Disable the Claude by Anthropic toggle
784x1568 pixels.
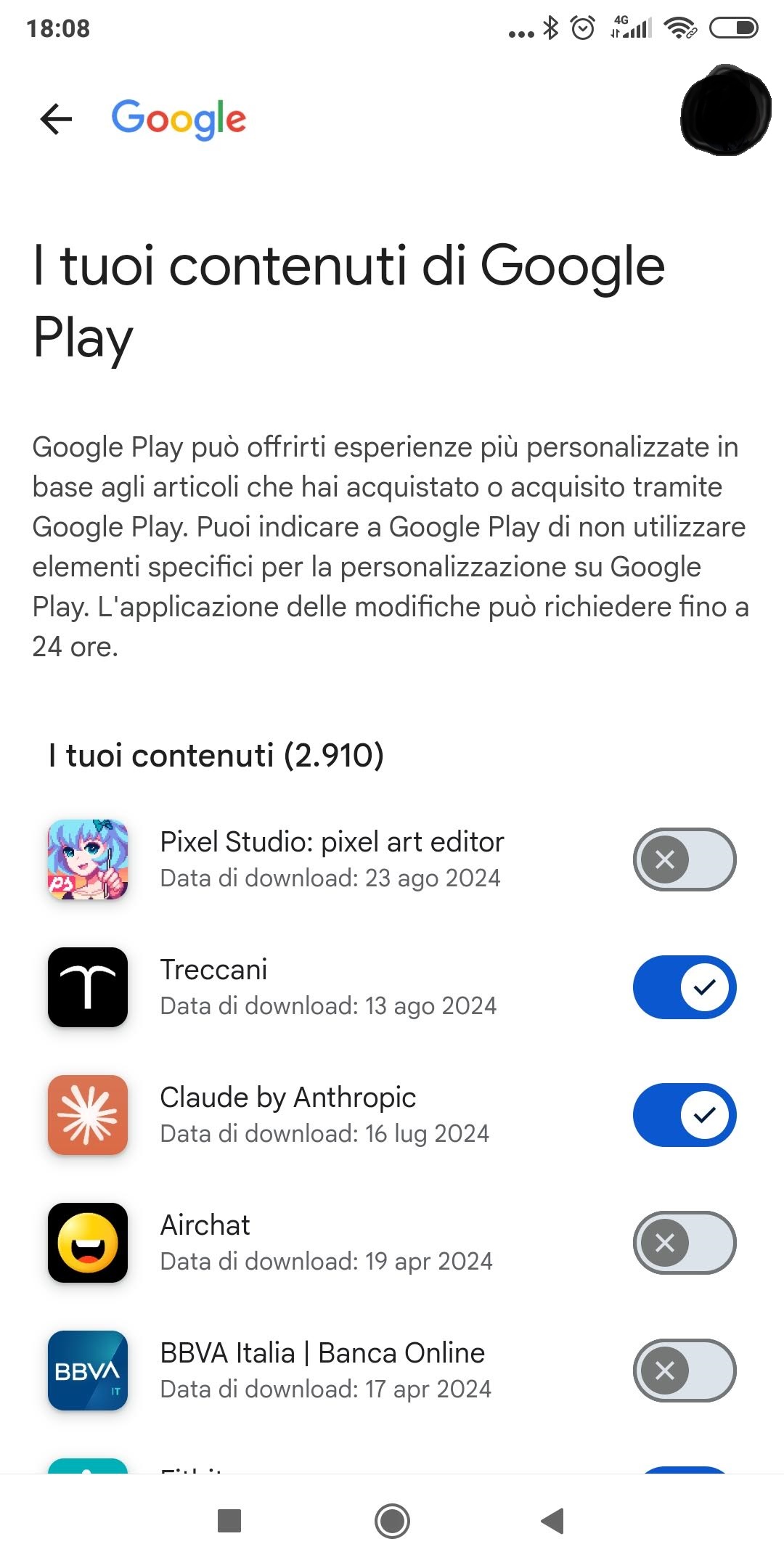click(685, 1115)
